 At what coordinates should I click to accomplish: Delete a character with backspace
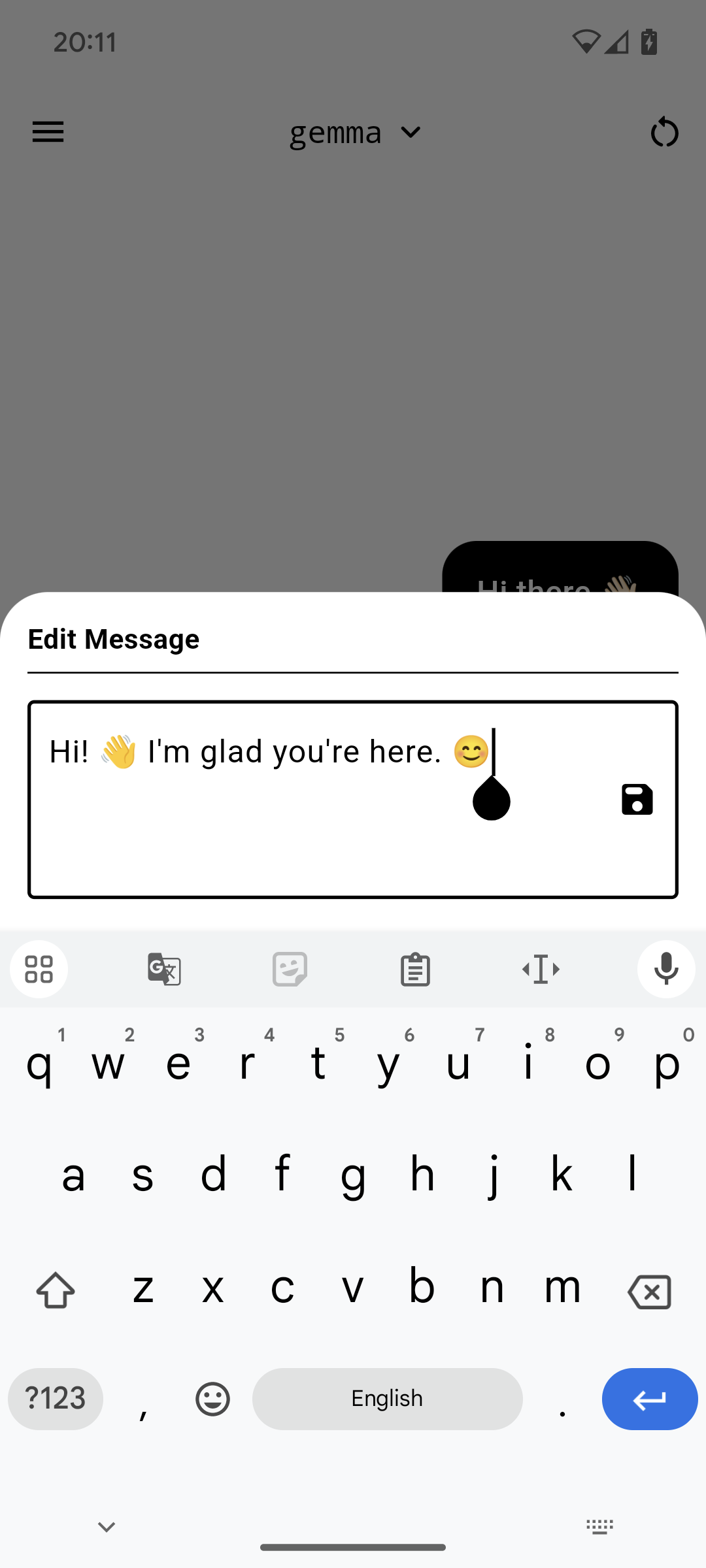coord(649,1292)
